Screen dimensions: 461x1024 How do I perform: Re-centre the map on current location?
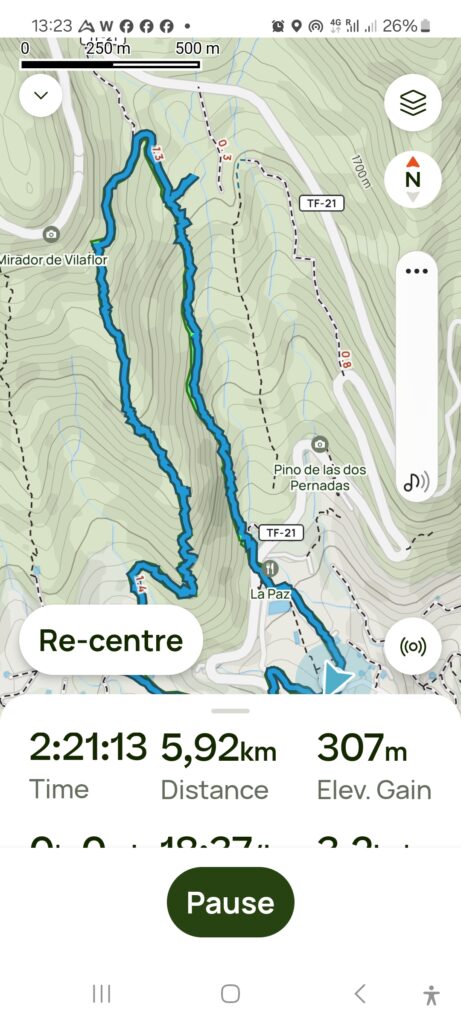tap(110, 640)
